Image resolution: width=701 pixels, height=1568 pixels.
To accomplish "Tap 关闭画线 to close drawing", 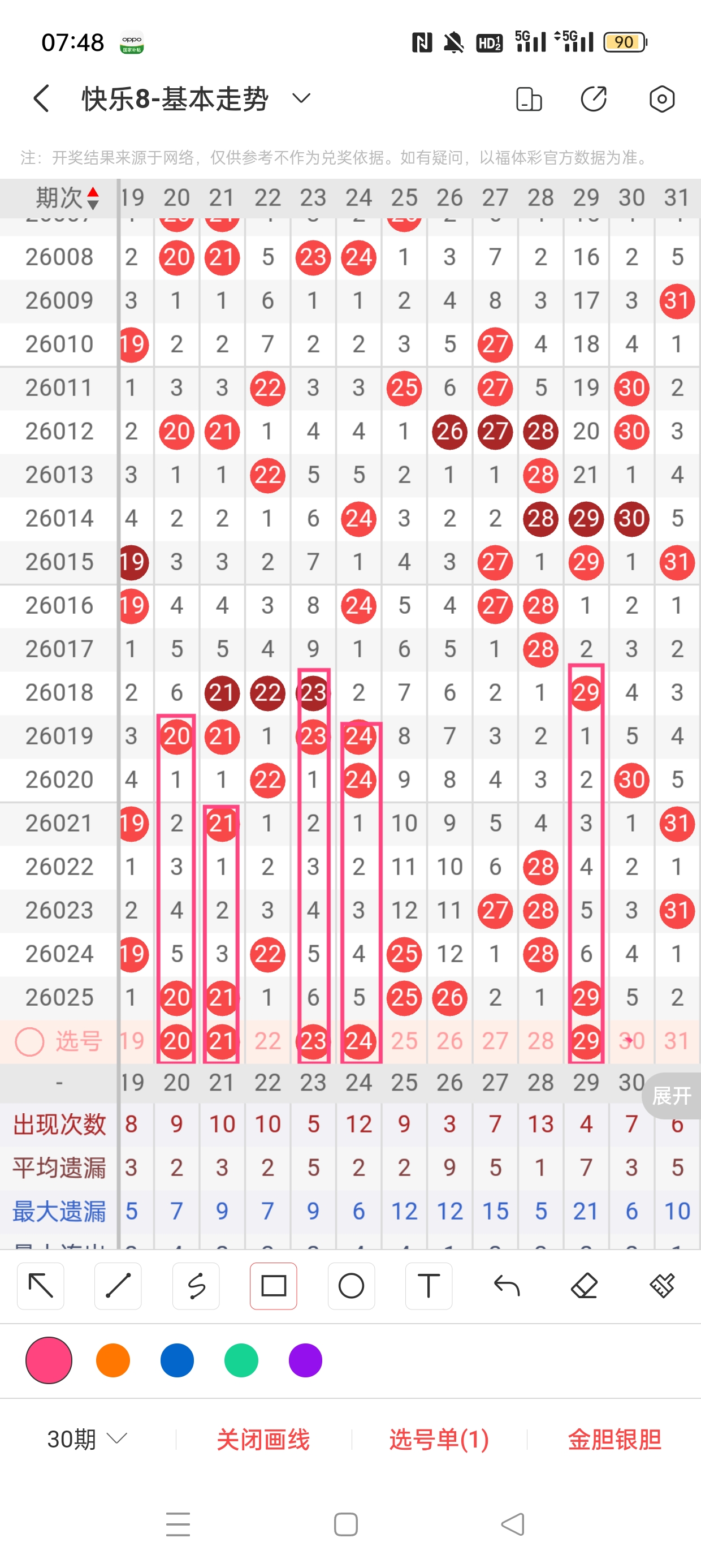I will (x=263, y=1439).
